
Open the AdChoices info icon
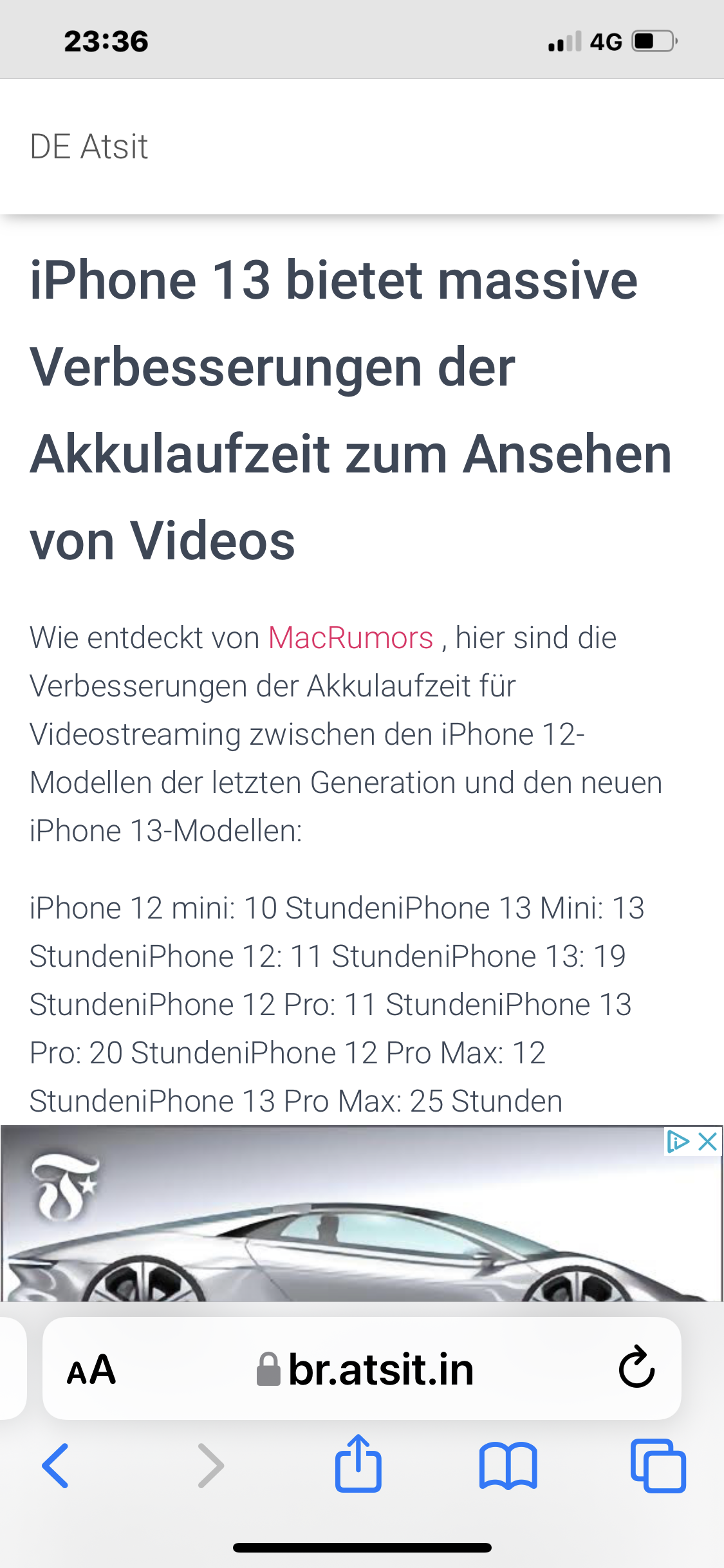click(x=678, y=1141)
